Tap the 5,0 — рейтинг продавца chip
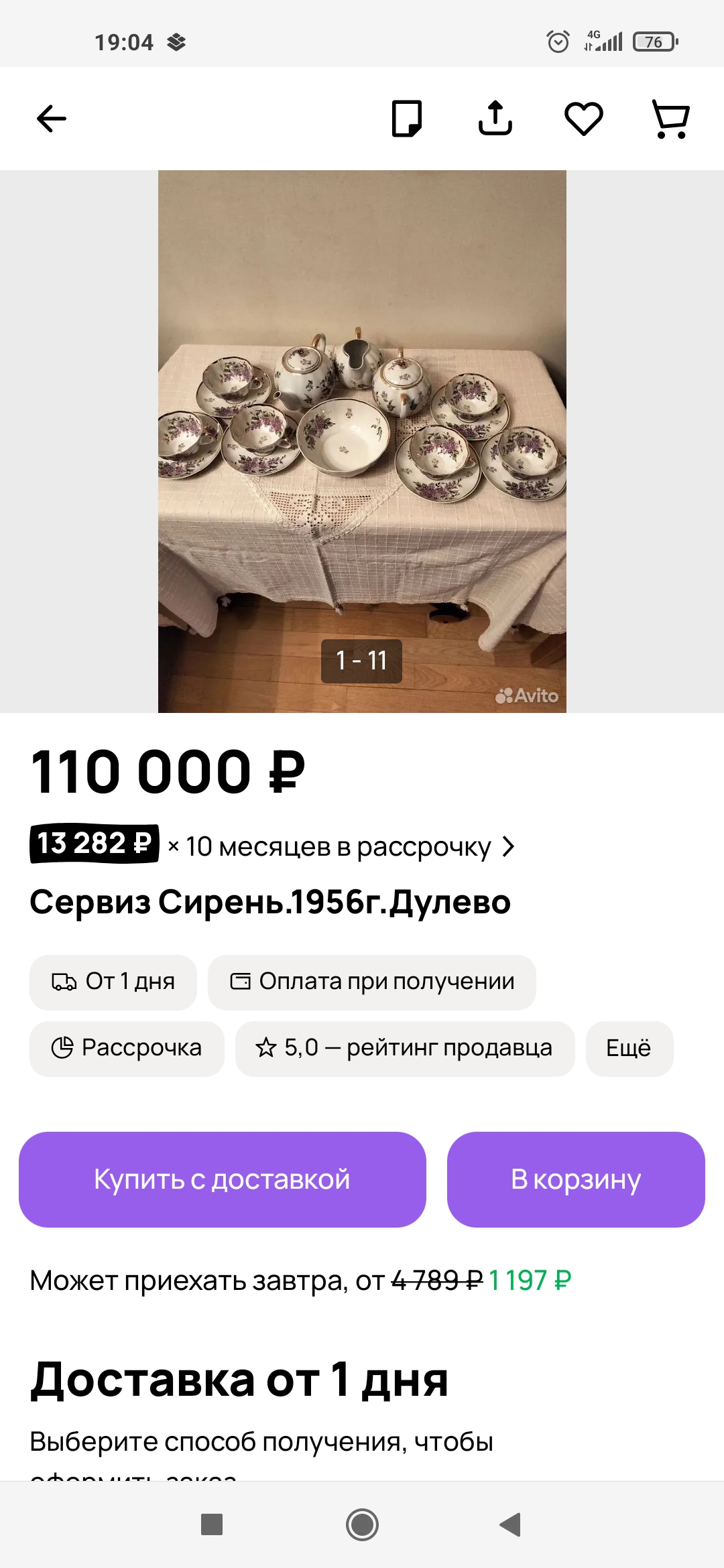 (x=404, y=1048)
